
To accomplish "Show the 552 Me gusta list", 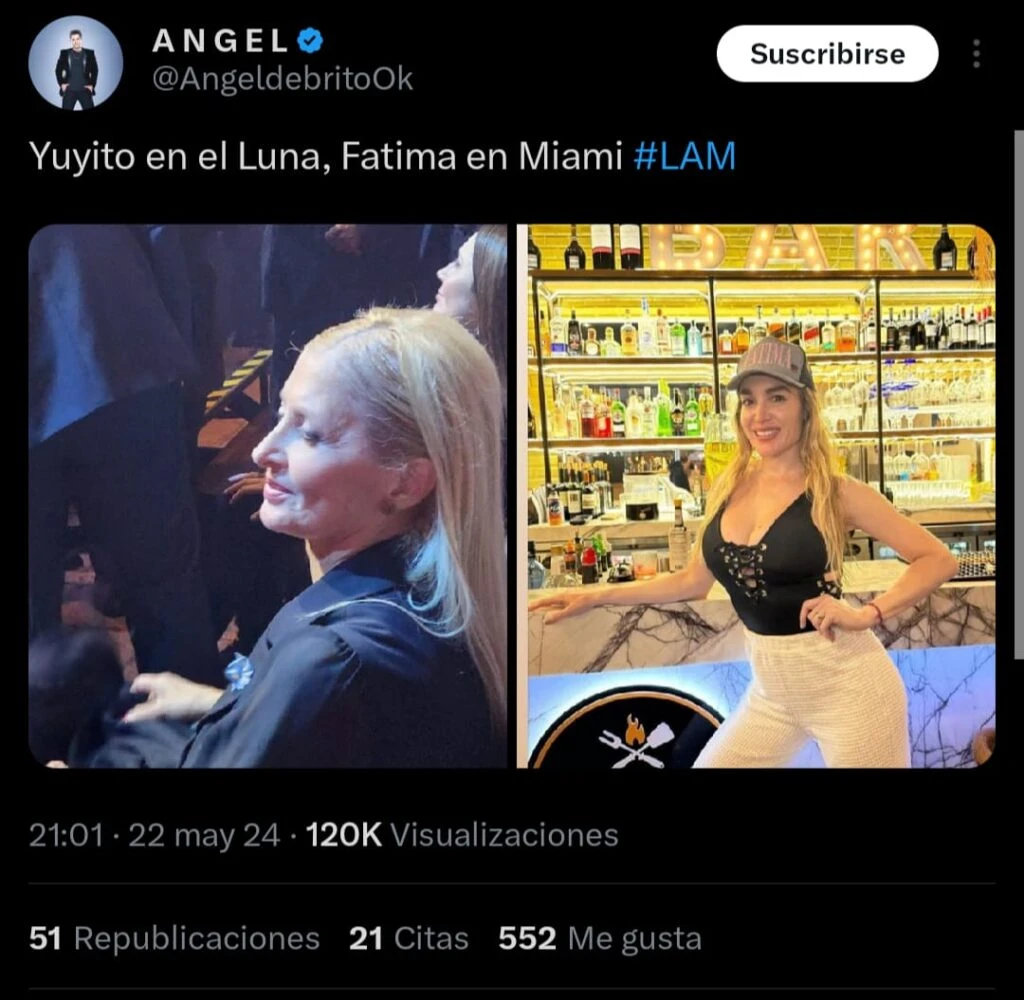I will pyautogui.click(x=600, y=938).
